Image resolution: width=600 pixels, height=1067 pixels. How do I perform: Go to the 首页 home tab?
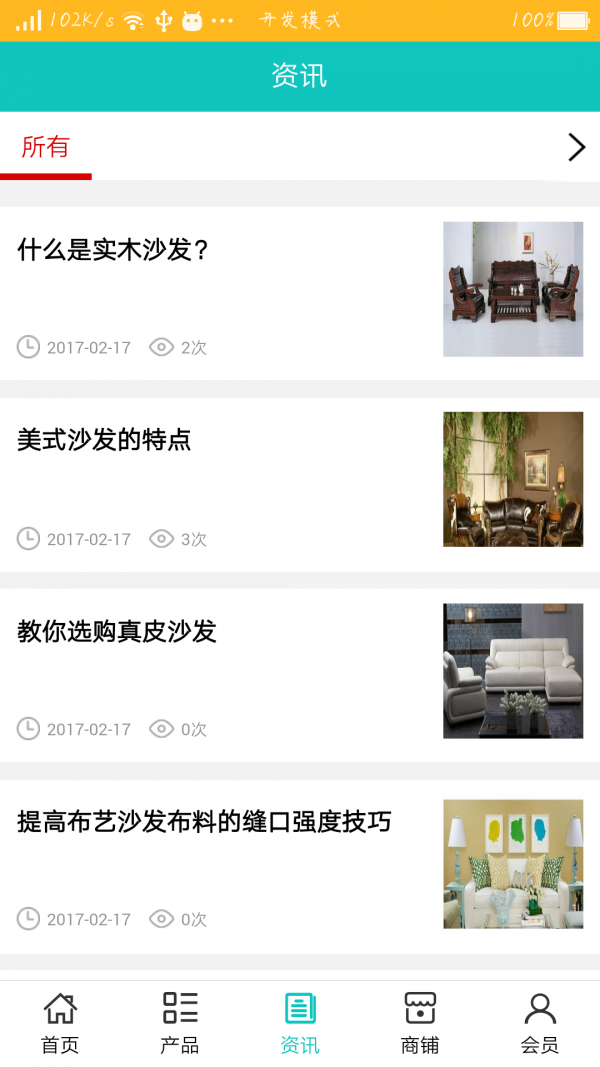[60, 1022]
